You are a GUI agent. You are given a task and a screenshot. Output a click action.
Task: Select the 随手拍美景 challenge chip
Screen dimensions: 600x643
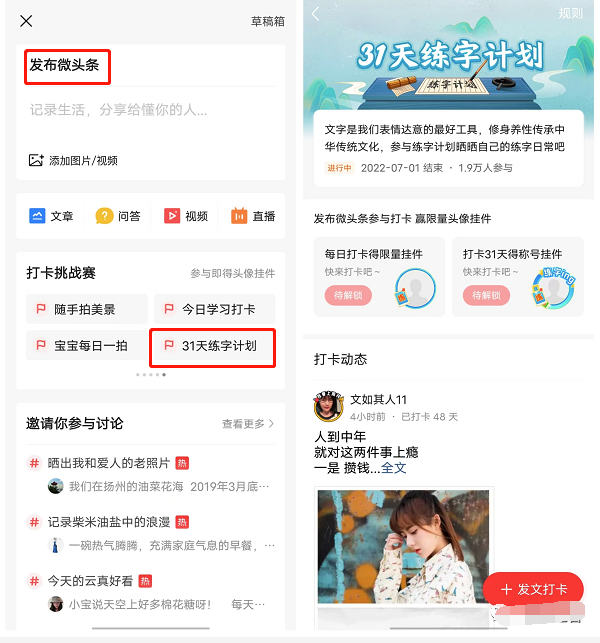[x=86, y=309]
